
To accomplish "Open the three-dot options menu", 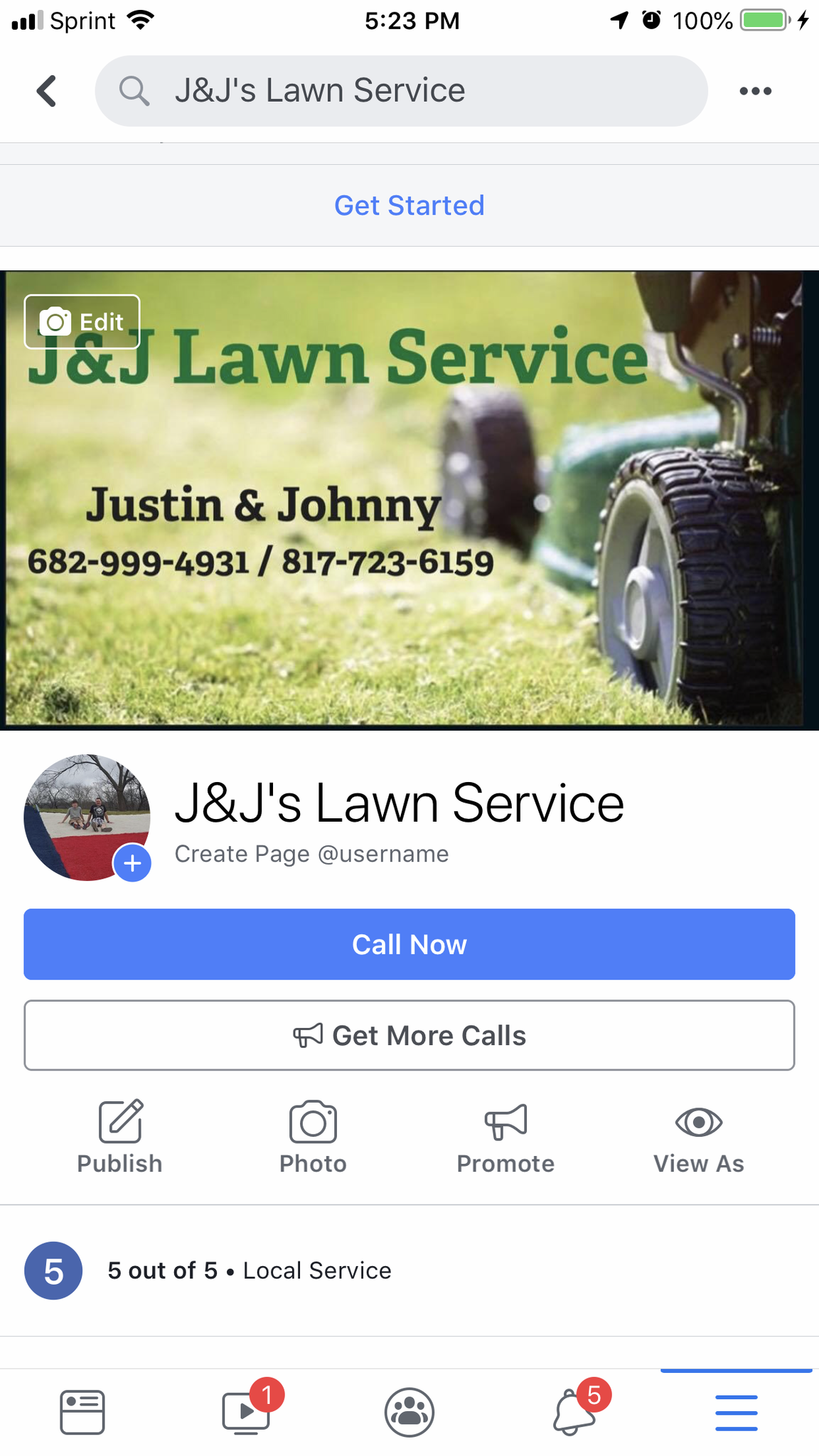I will coord(755,90).
